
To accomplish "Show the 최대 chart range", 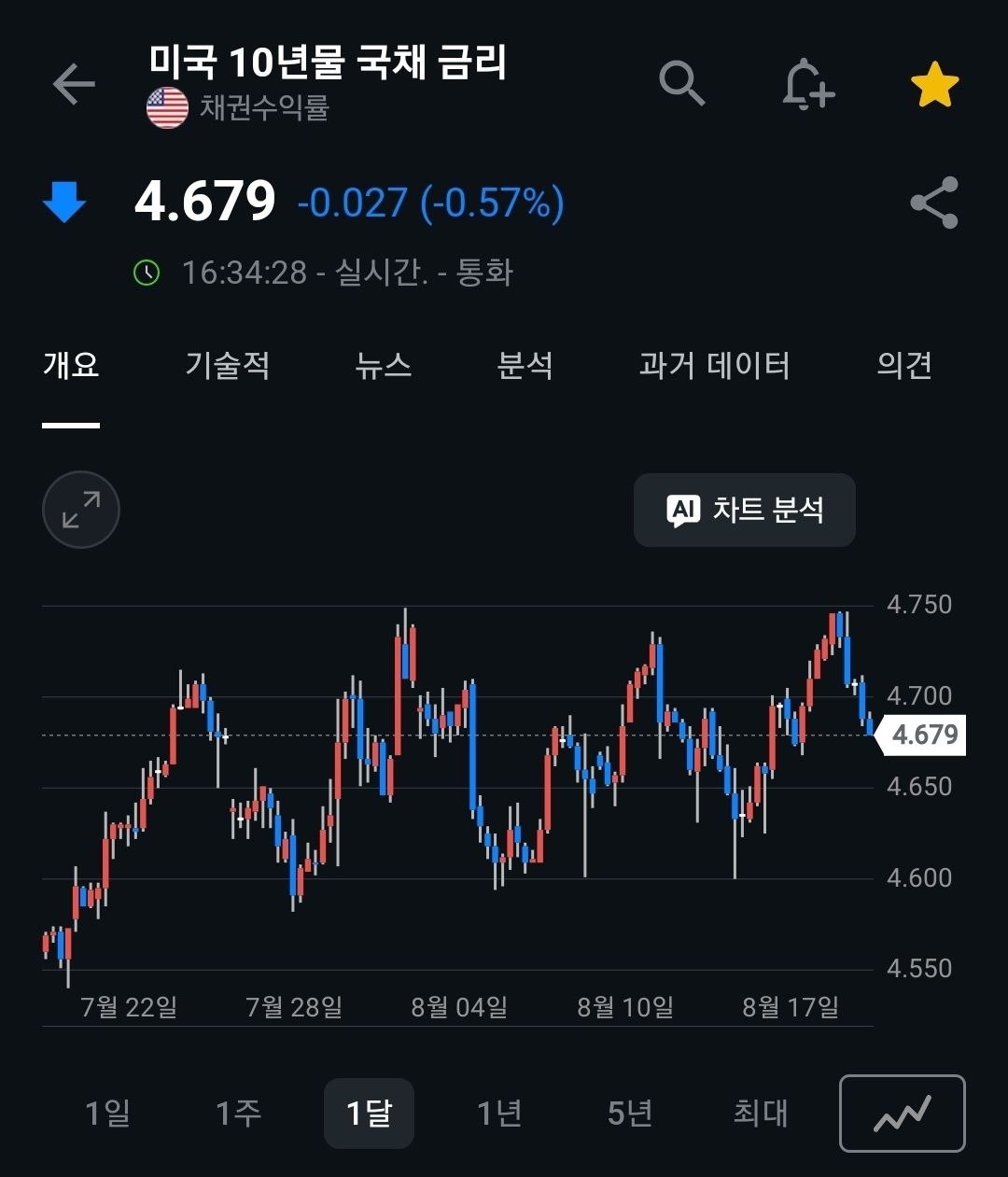I will [761, 1113].
